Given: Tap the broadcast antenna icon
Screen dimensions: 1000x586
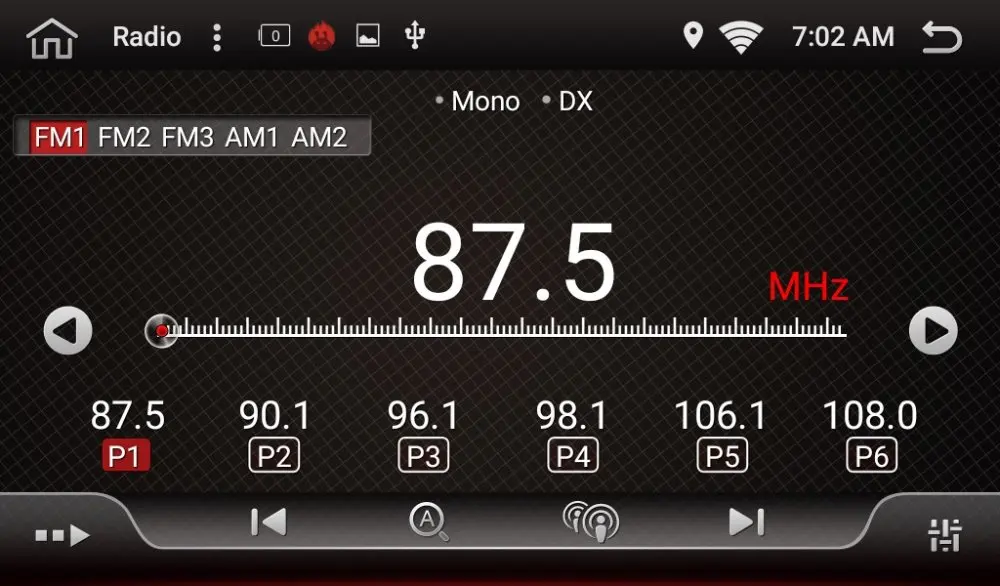Looking at the screenshot, I should point(591,522).
